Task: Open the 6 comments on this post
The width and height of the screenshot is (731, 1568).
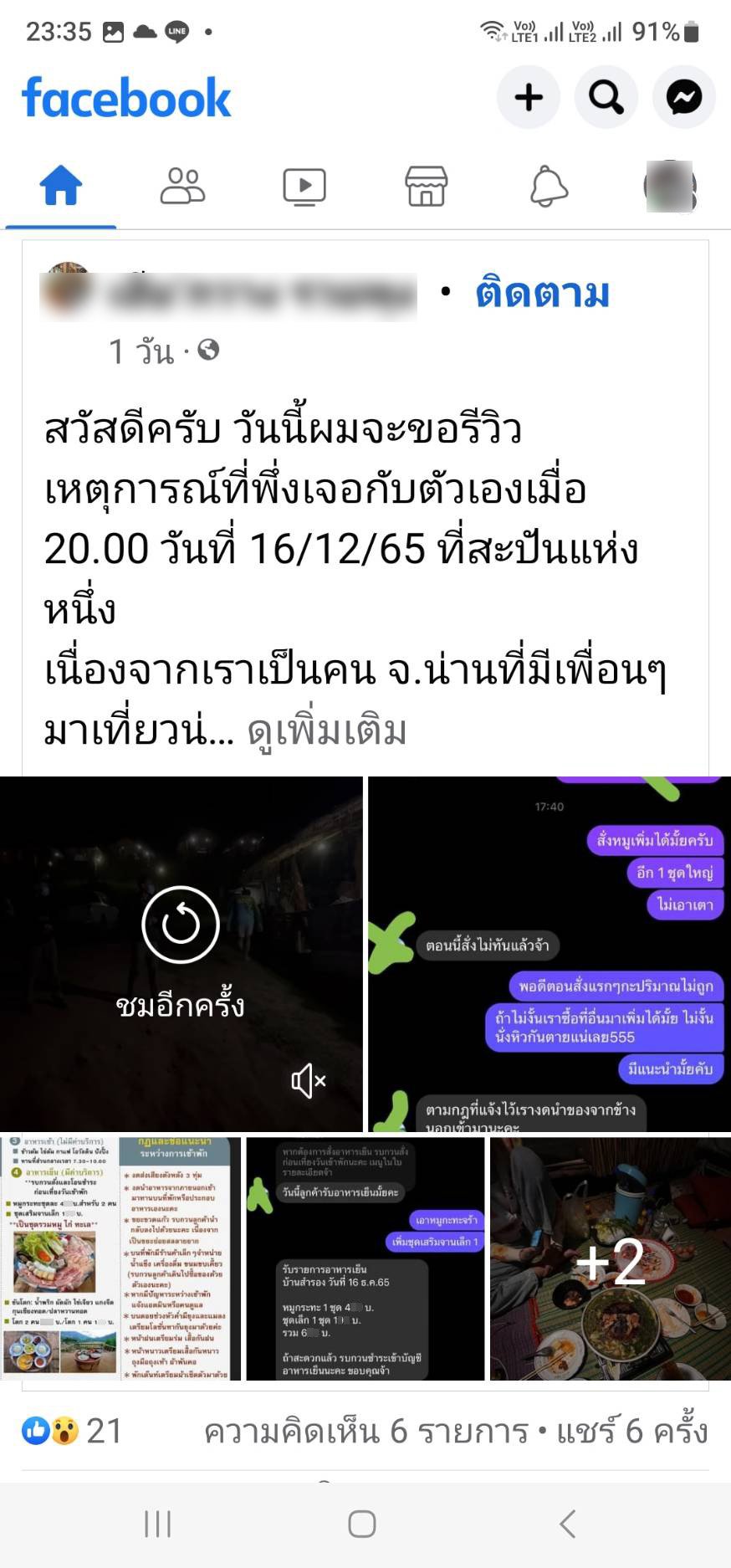Action: [365, 1431]
